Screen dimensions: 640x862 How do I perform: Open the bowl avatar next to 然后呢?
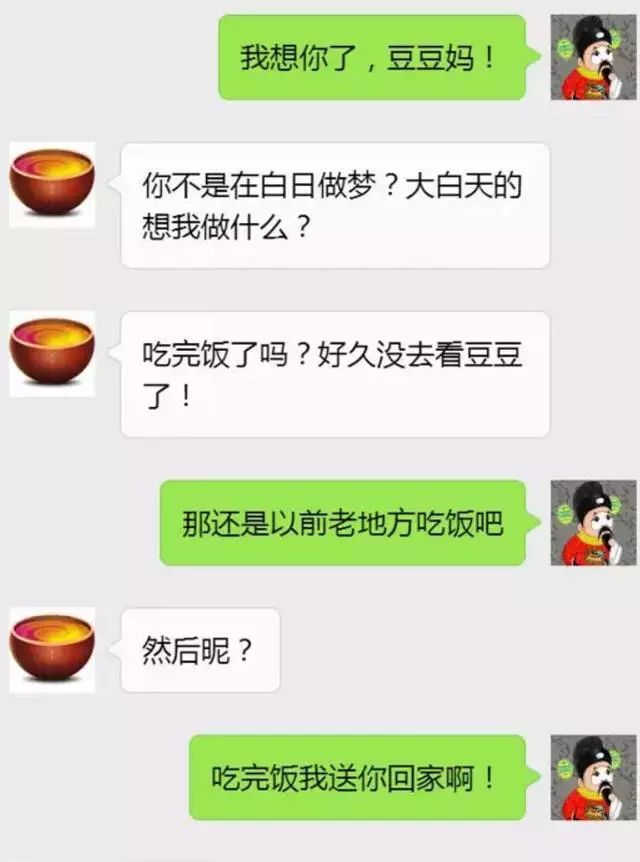click(x=52, y=650)
